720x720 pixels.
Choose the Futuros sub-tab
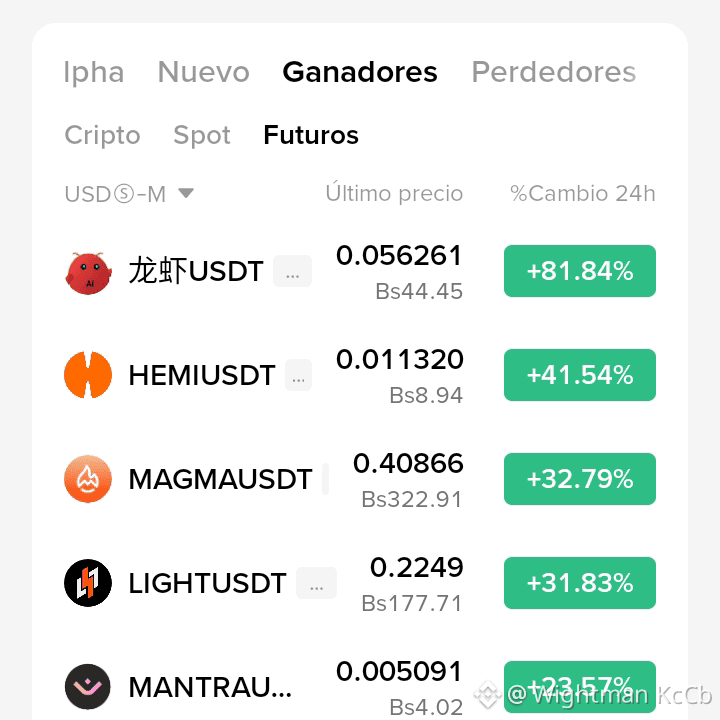pos(311,135)
